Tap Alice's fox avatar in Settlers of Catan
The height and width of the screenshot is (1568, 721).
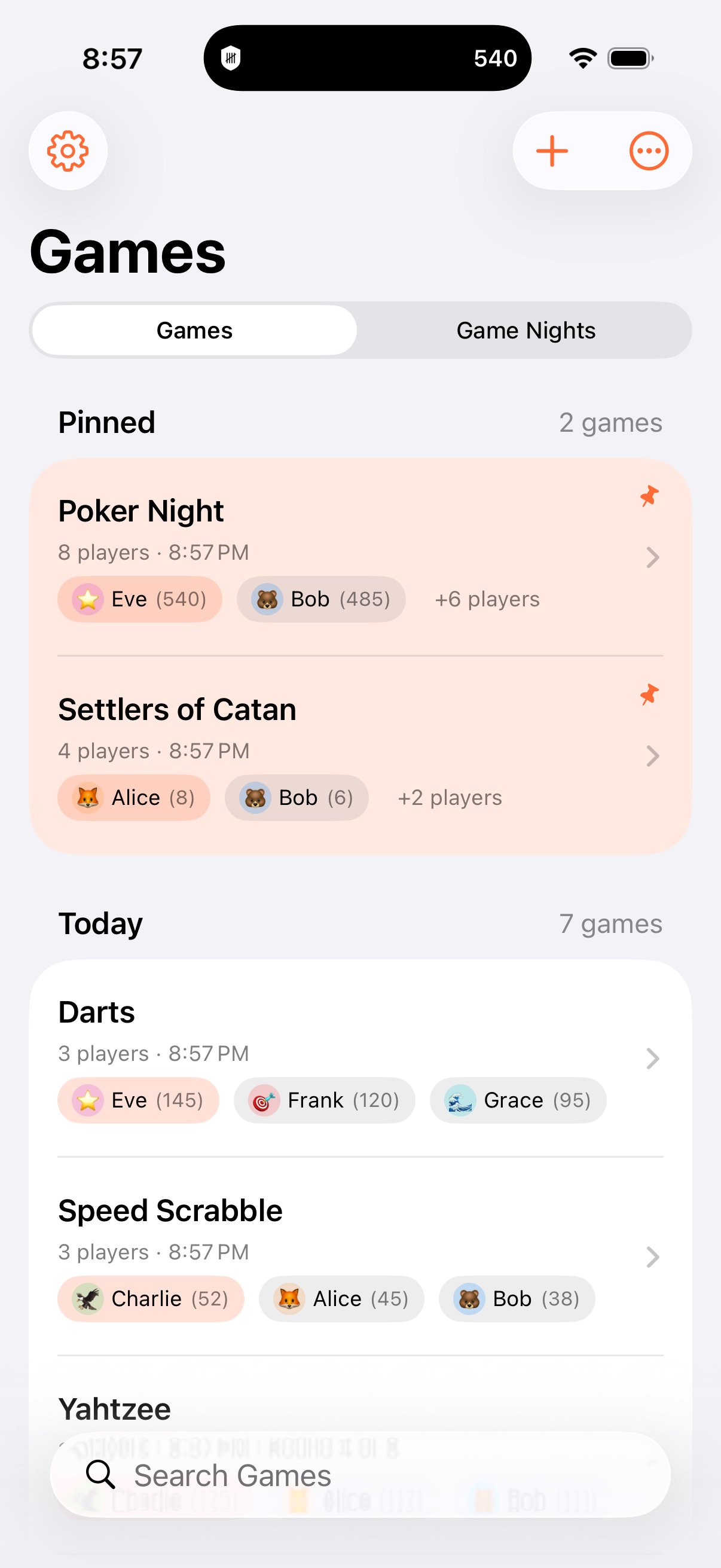point(87,797)
